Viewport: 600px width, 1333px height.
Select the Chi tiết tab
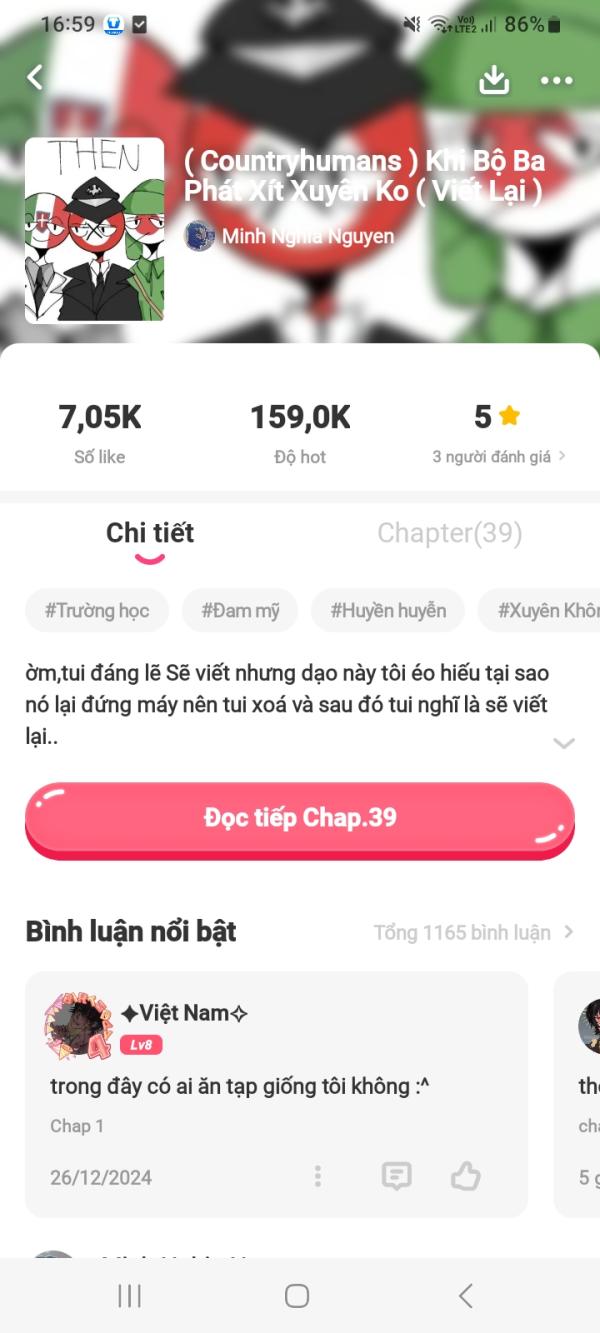150,533
